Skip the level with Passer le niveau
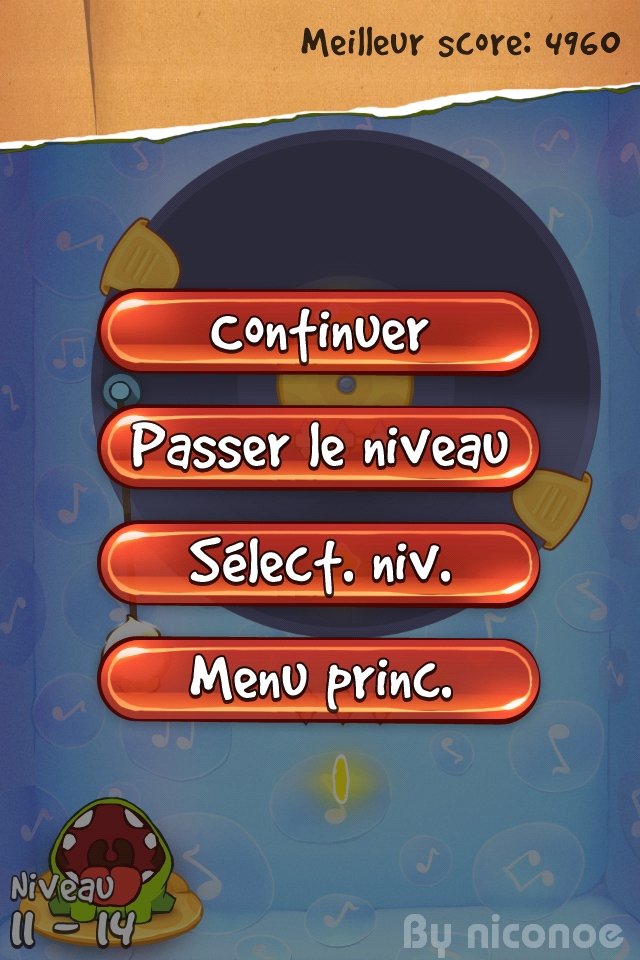Screen dimensions: 640x960 (x=319, y=448)
